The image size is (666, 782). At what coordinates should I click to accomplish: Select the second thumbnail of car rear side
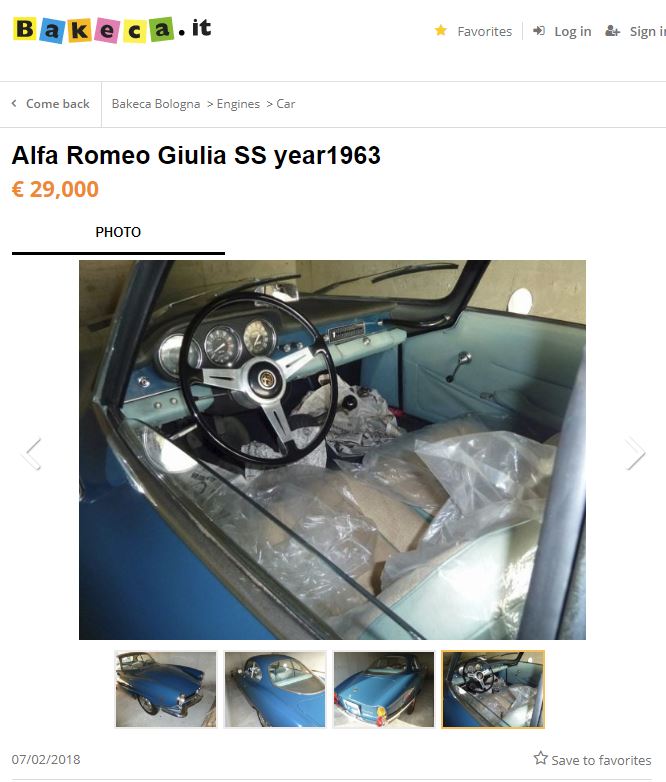[x=275, y=689]
